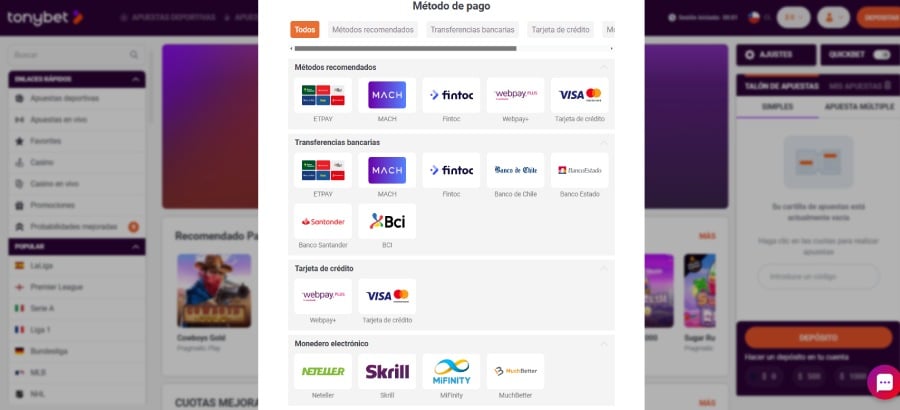The image size is (900, 410).
Task: Open the Tarjeta de crédito tab
Action: pos(560,30)
